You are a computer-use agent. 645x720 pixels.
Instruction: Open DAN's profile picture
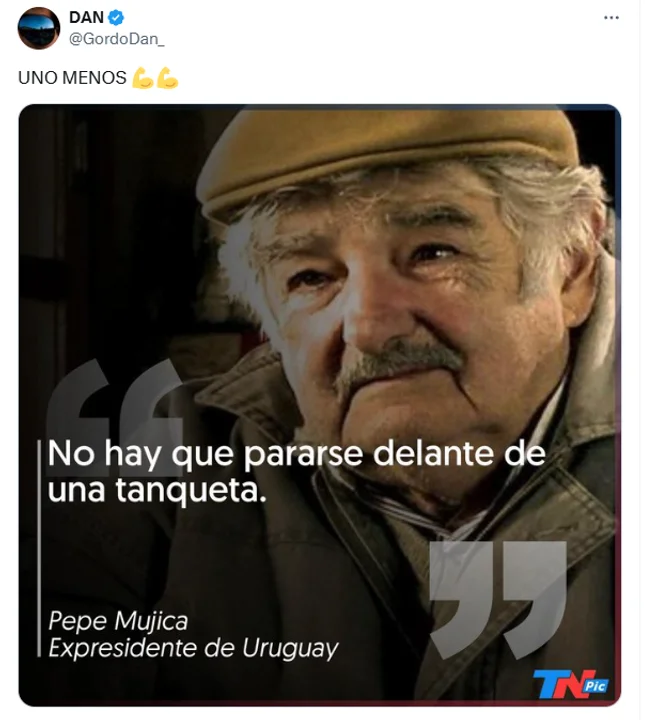(39, 28)
